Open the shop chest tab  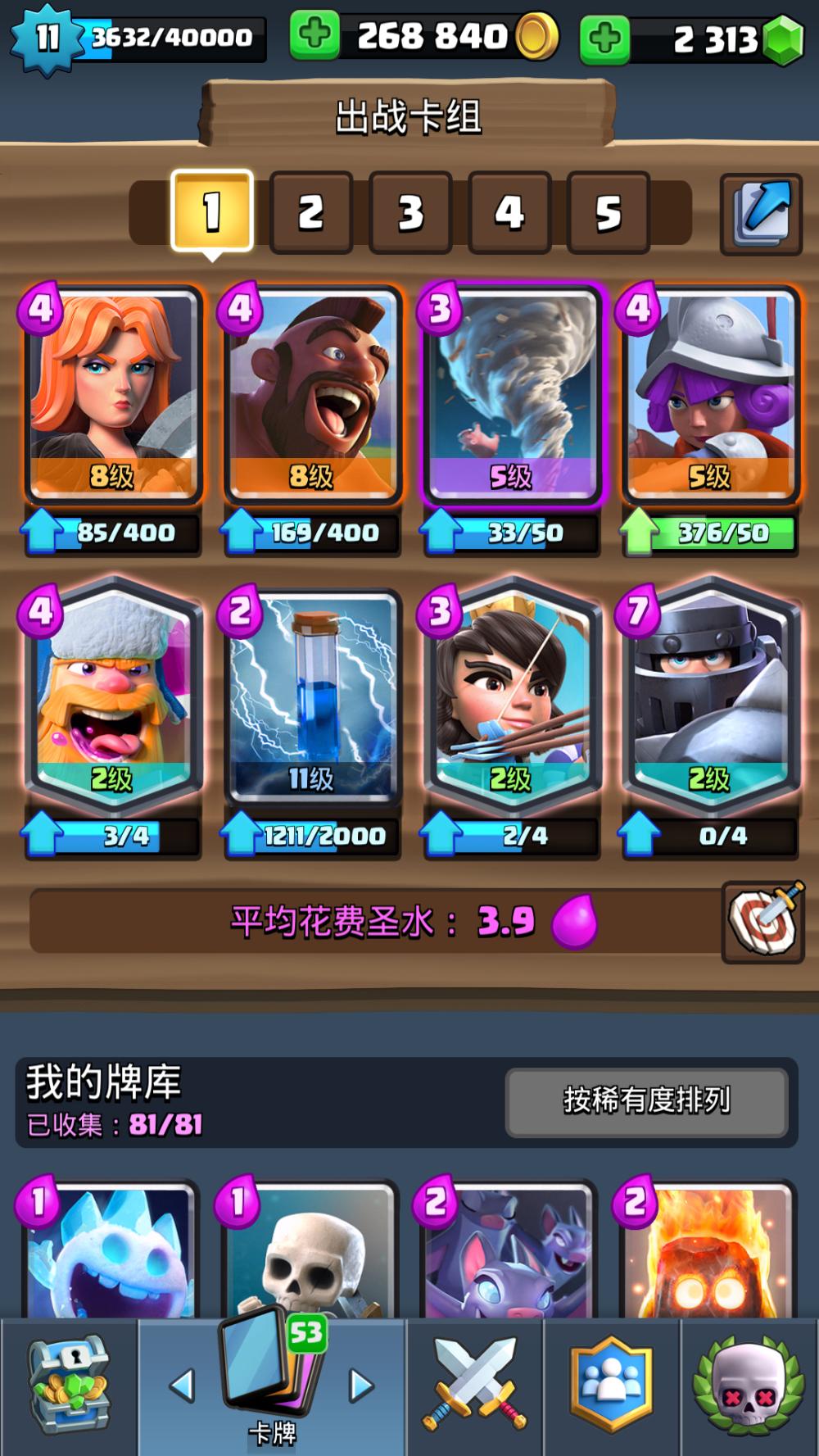pos(69,1385)
